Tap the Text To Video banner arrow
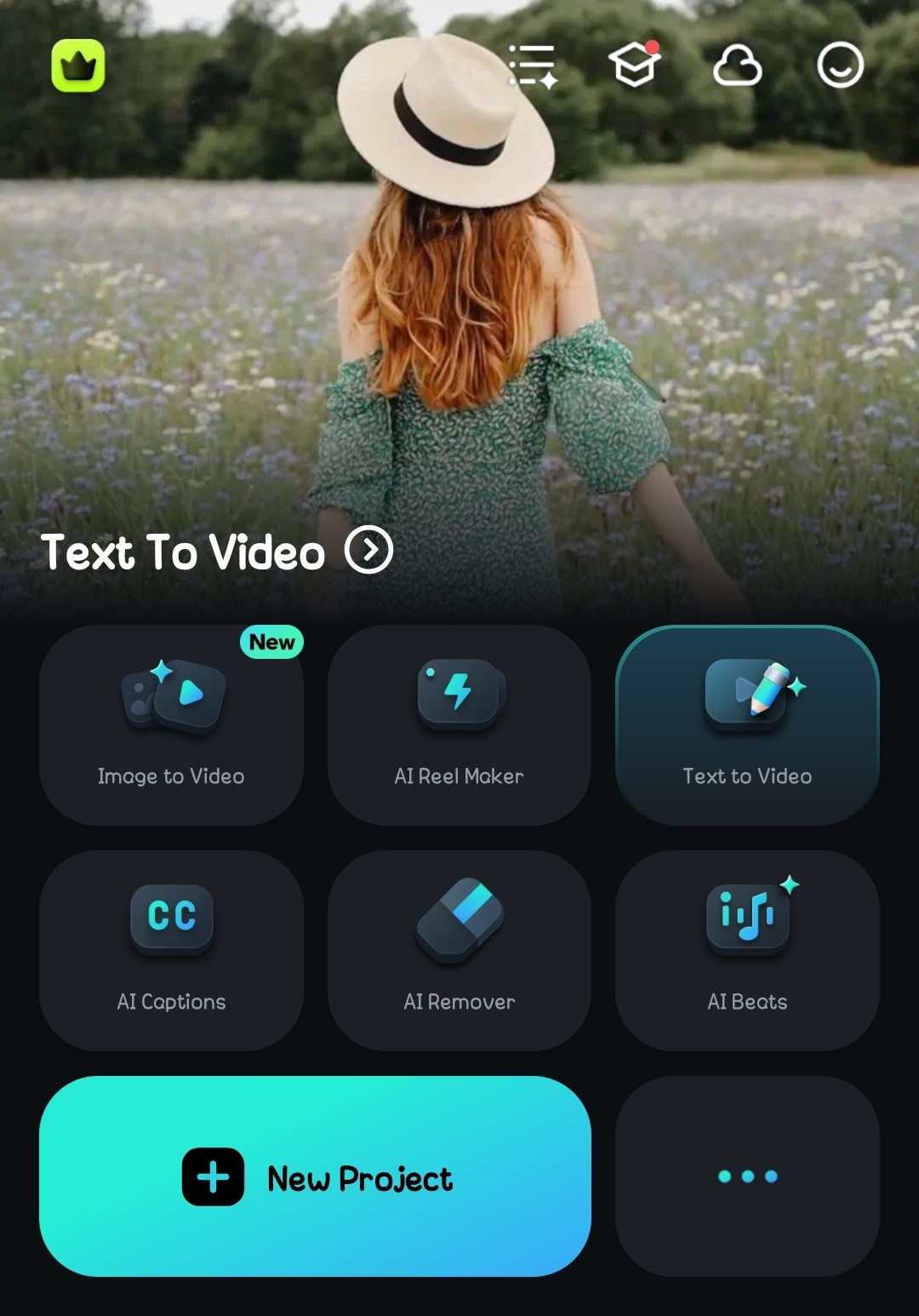 [x=368, y=550]
